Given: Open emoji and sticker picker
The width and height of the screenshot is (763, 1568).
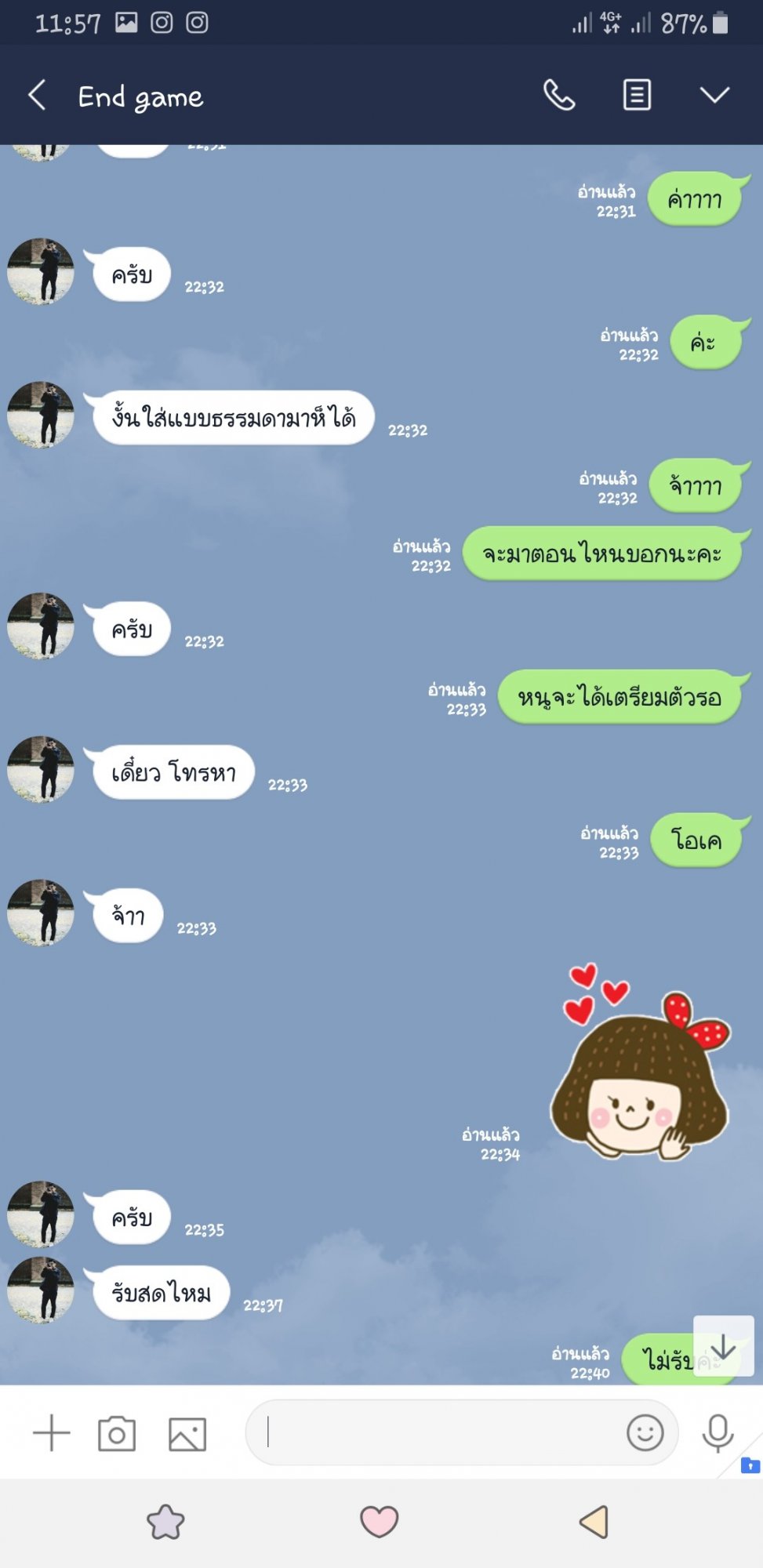Looking at the screenshot, I should pyautogui.click(x=645, y=1432).
